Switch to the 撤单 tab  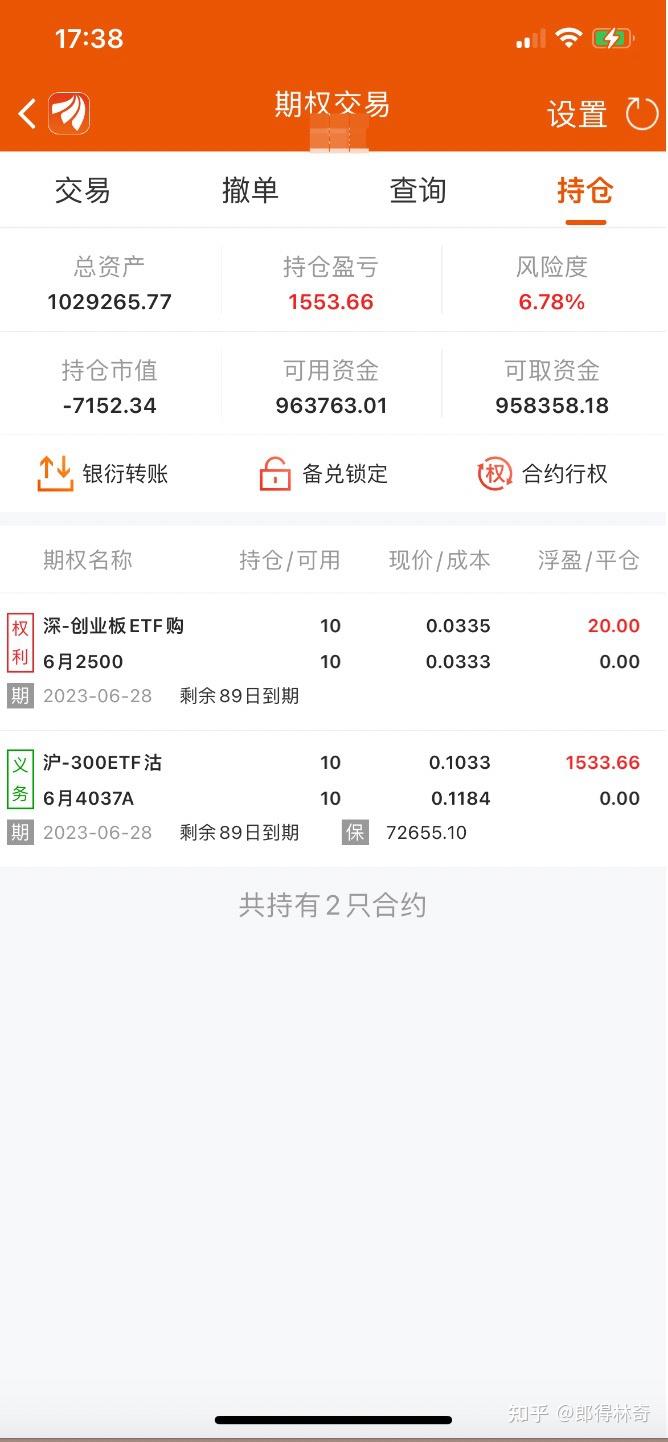coord(250,190)
